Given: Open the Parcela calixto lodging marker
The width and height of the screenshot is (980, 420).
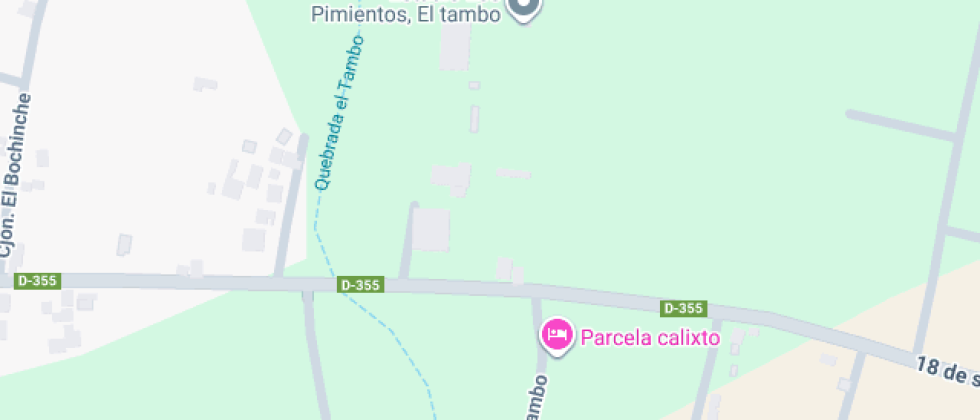Looking at the screenshot, I should tap(557, 334).
